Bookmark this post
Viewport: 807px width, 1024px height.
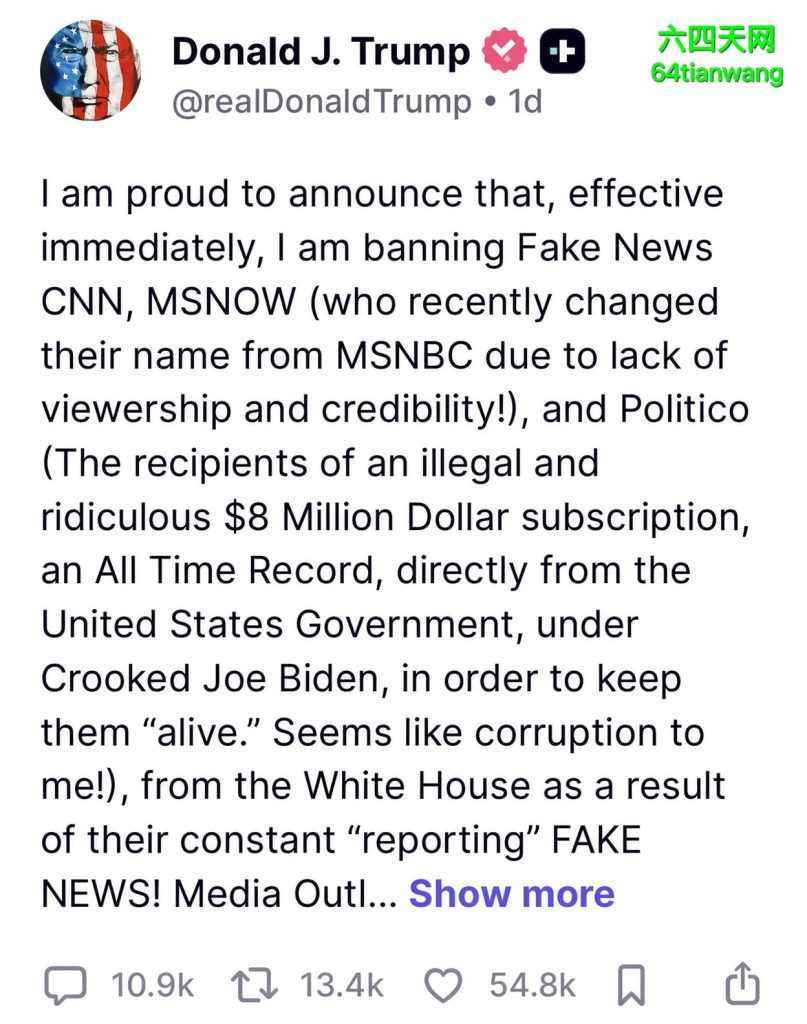coord(631,985)
